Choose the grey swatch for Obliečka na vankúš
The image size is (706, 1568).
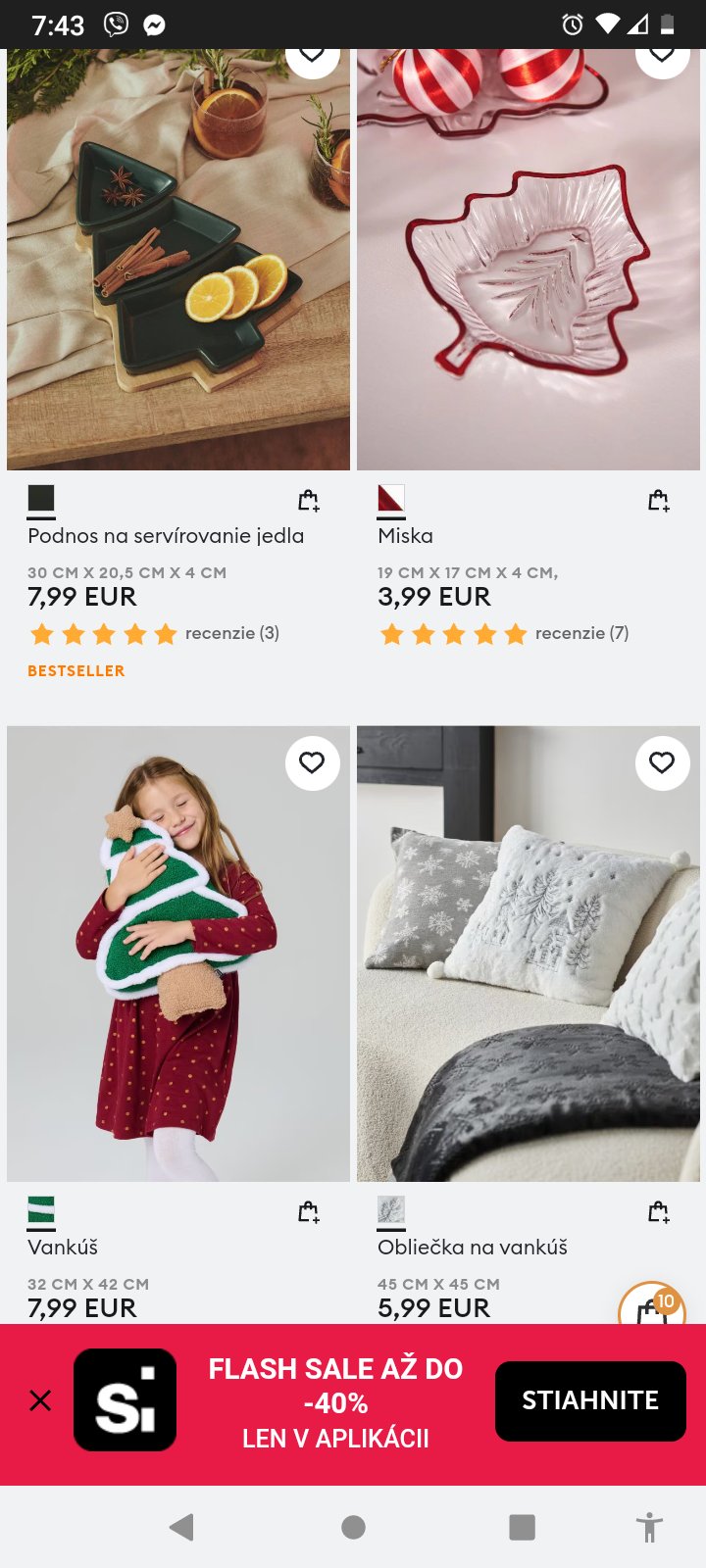[x=391, y=1210]
